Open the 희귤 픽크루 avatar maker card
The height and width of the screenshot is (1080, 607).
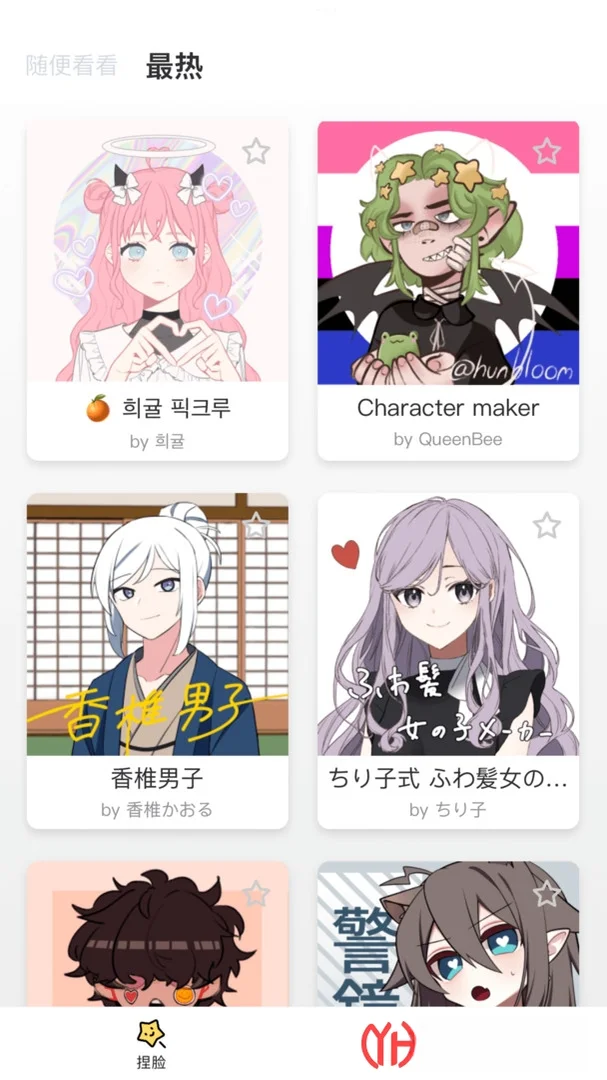point(157,290)
